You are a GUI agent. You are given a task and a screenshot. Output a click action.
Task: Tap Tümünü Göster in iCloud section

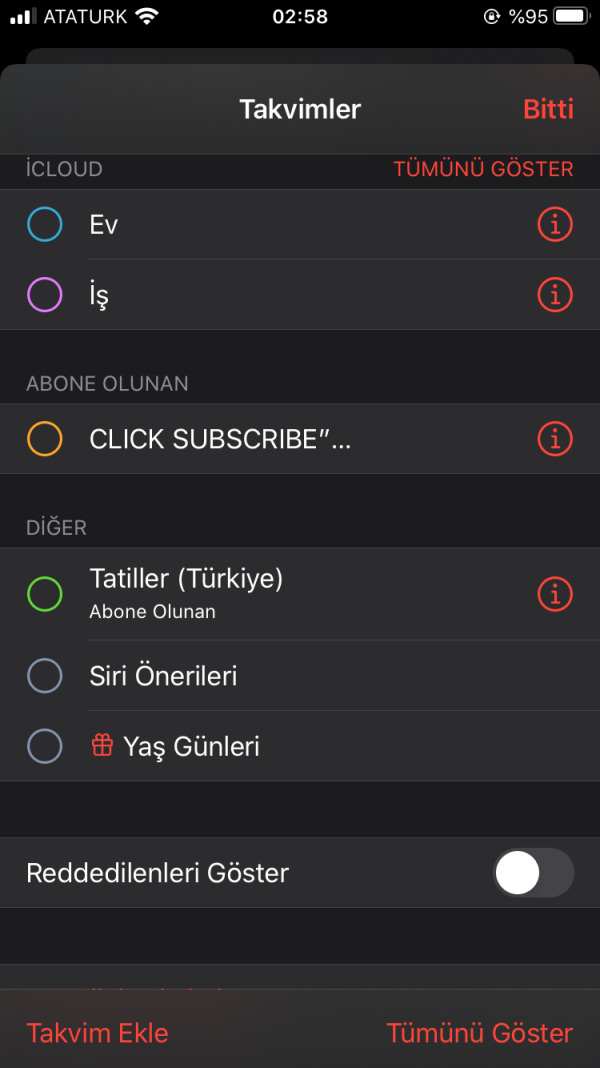[x=483, y=169]
